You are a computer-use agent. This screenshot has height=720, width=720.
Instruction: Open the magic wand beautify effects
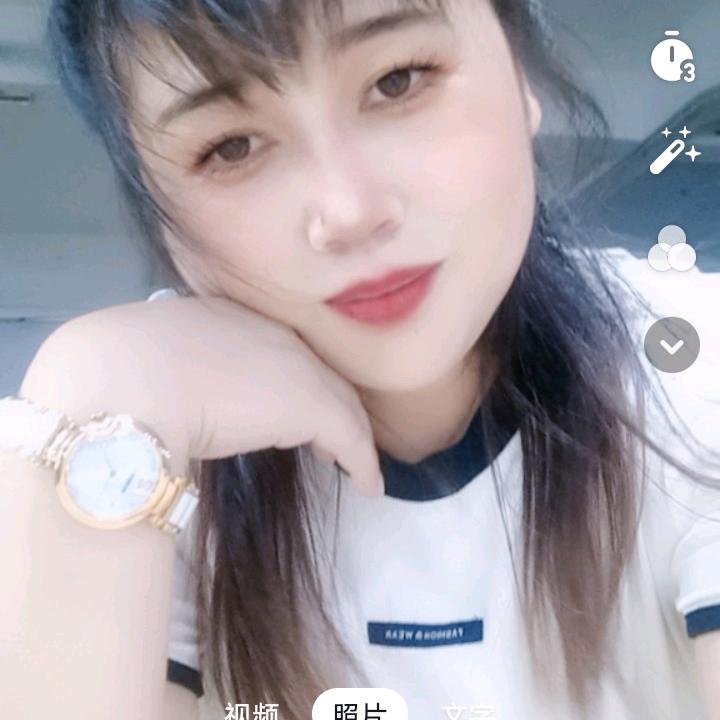pos(673,150)
